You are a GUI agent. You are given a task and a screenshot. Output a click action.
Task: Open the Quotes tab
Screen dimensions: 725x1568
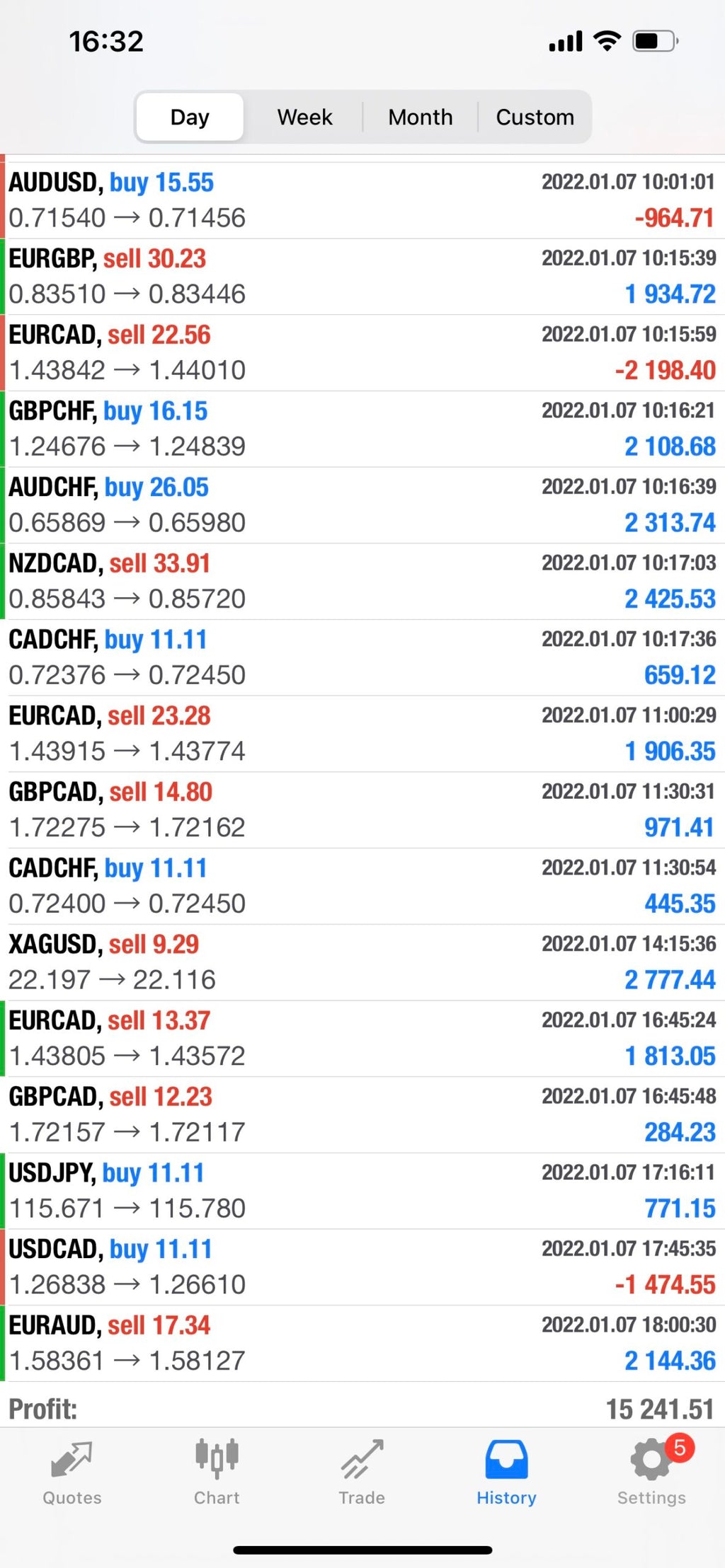[72, 1473]
